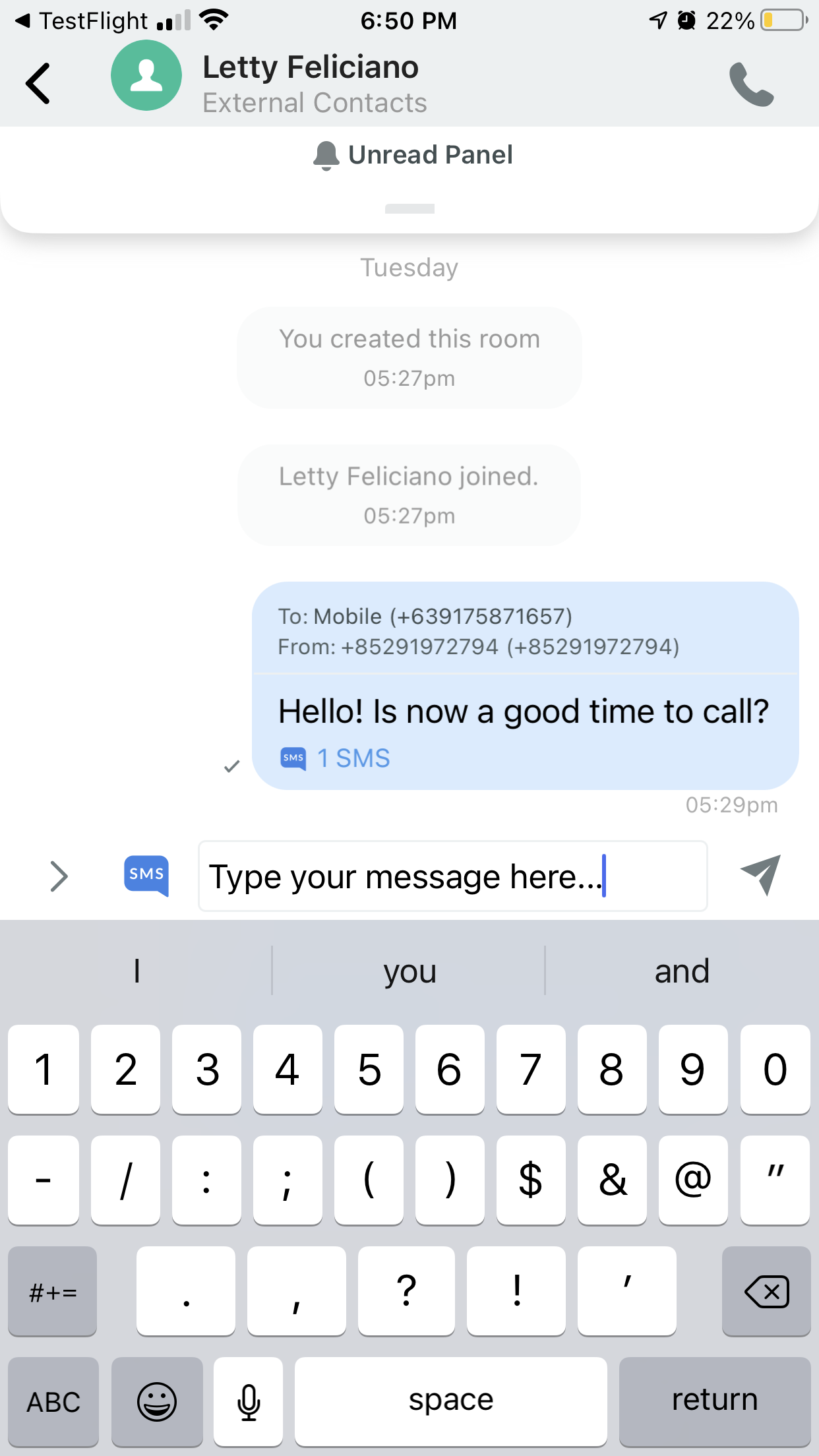Go back from Letty Feliciano chat

coord(38,83)
